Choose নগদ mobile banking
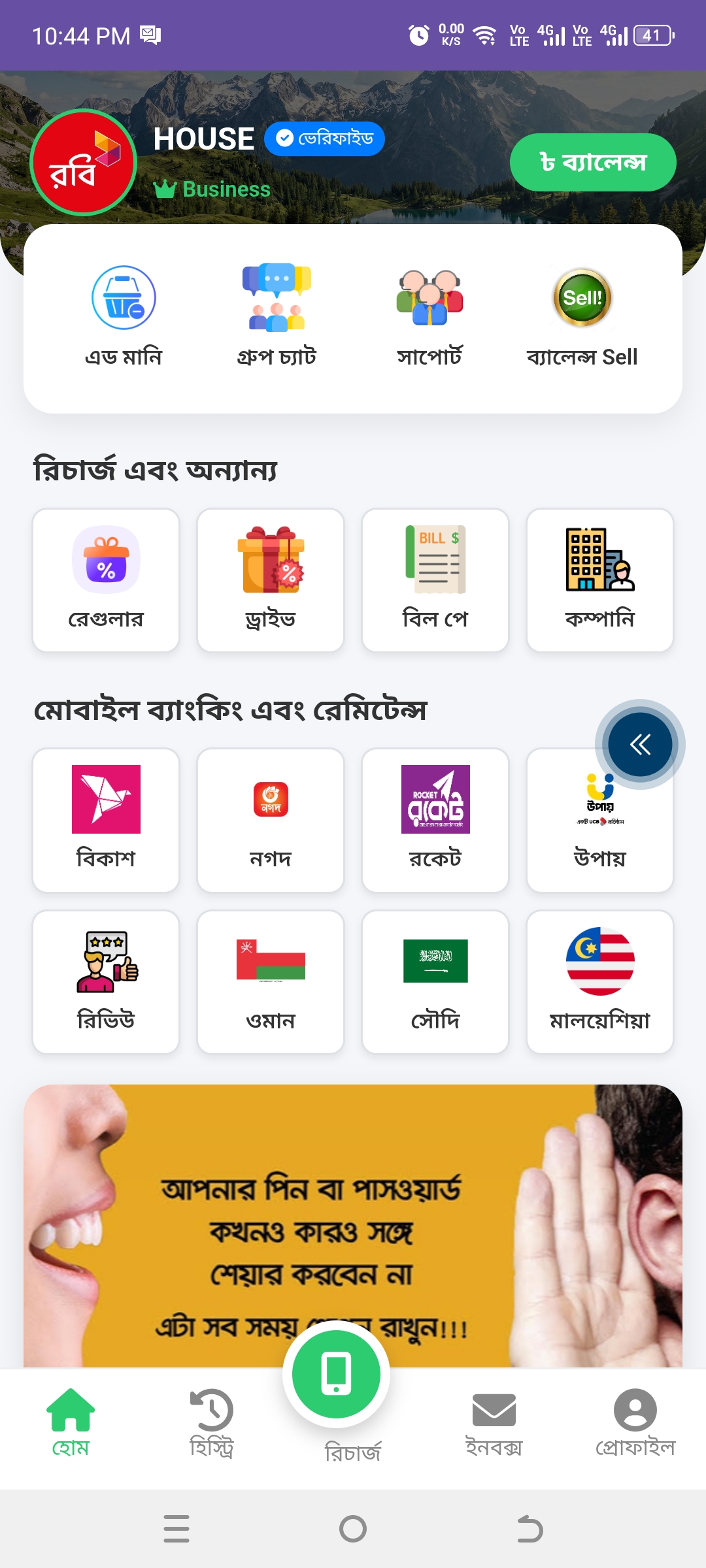Viewport: 706px width, 1568px height. pyautogui.click(x=271, y=820)
